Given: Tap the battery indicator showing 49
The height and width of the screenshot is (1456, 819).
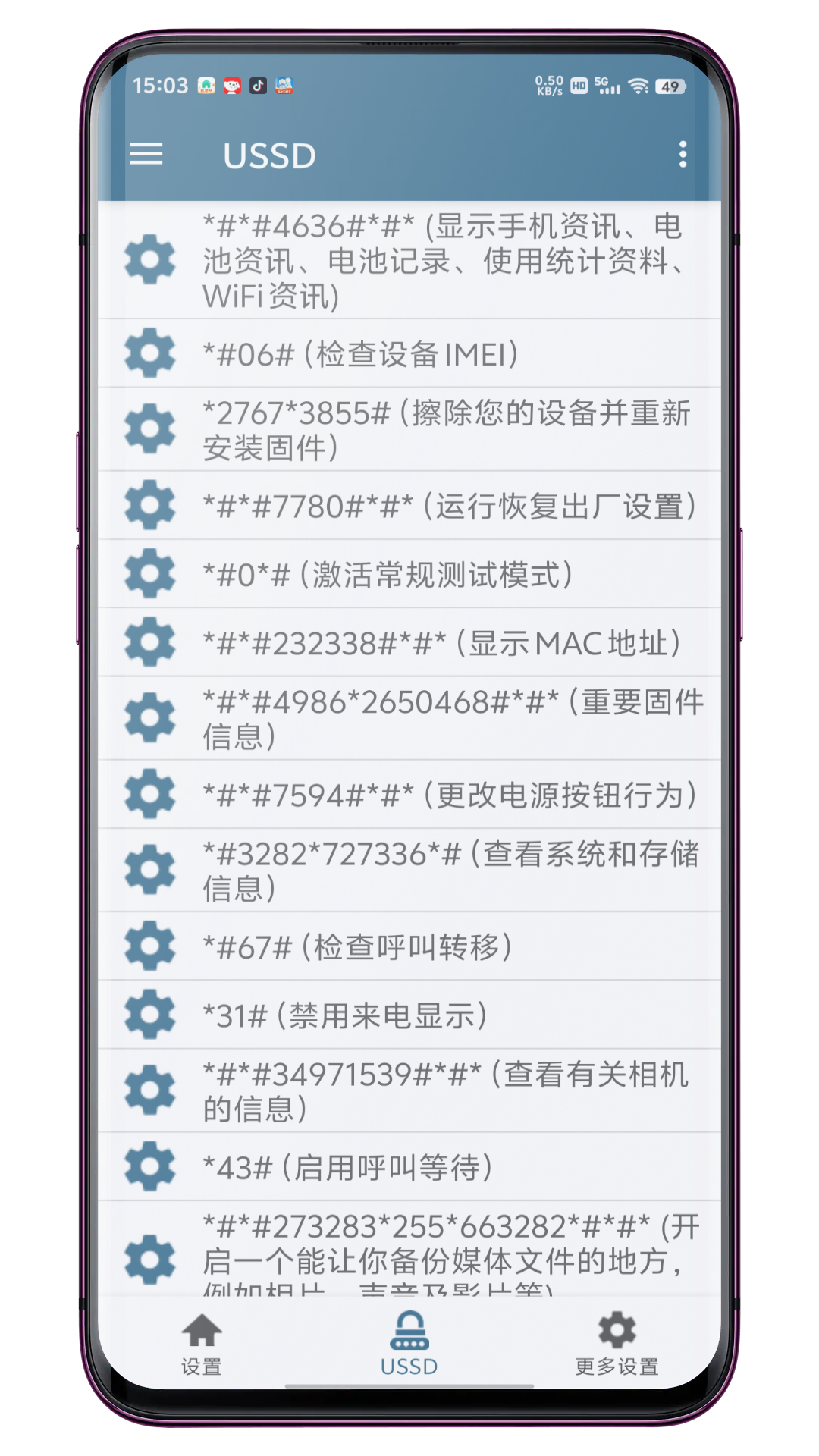Looking at the screenshot, I should (672, 86).
